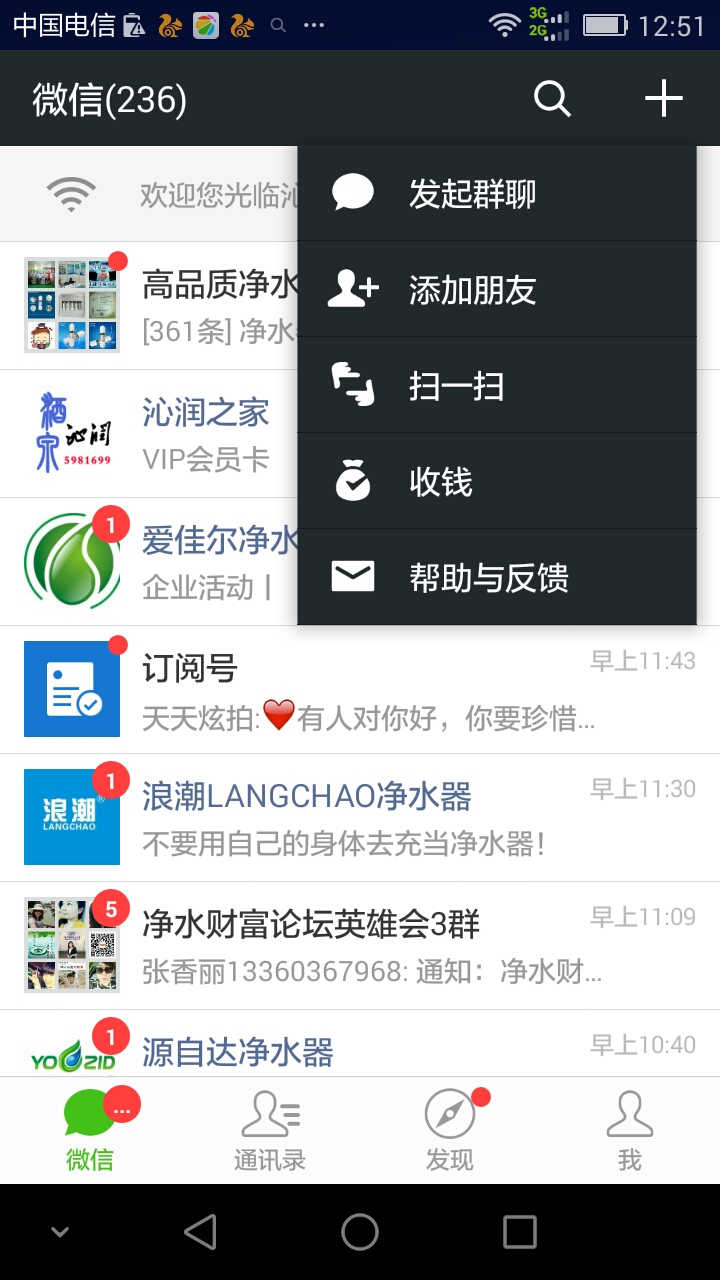
Task: Select the 微信 chats tab
Action: click(90, 1131)
